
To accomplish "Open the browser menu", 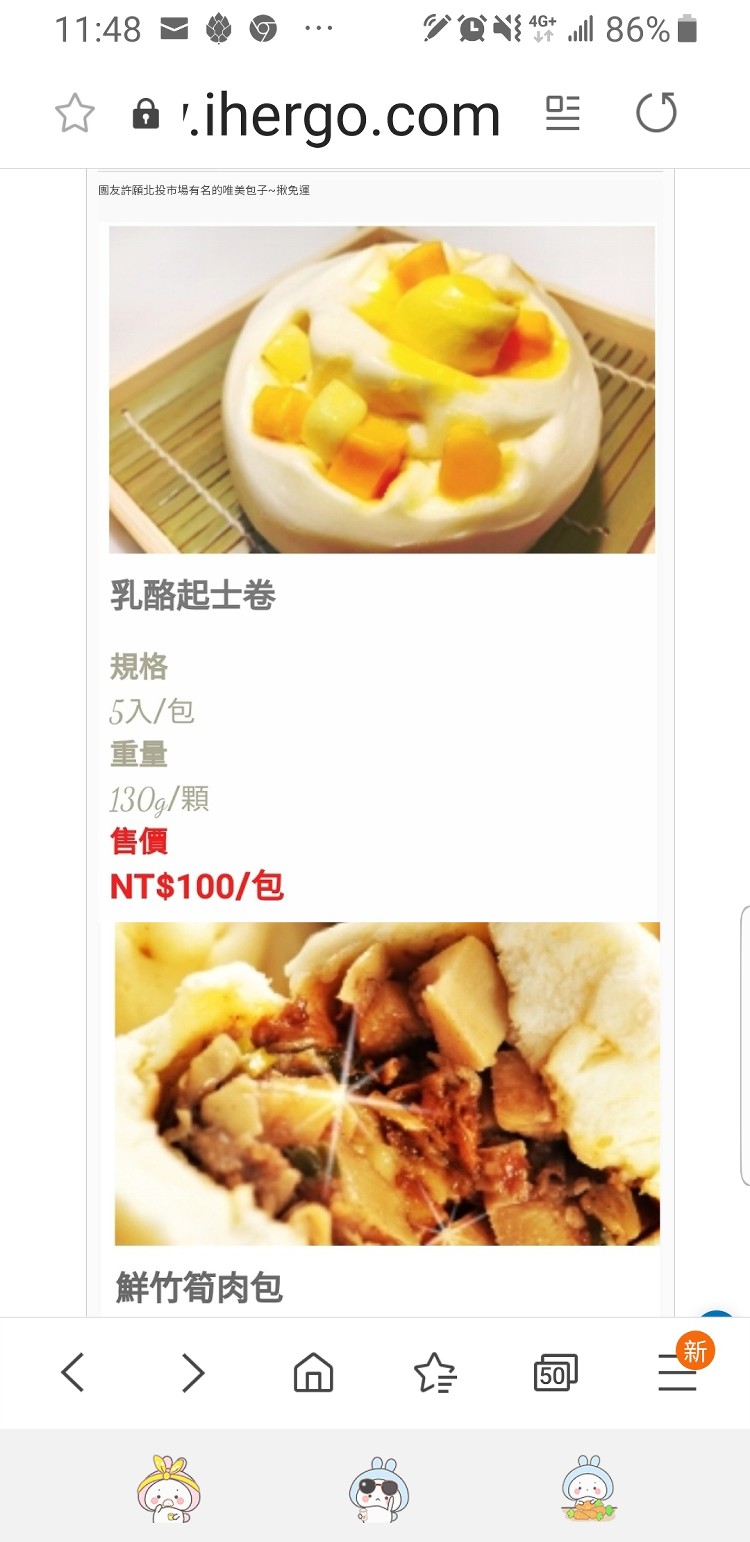I will click(x=677, y=1375).
